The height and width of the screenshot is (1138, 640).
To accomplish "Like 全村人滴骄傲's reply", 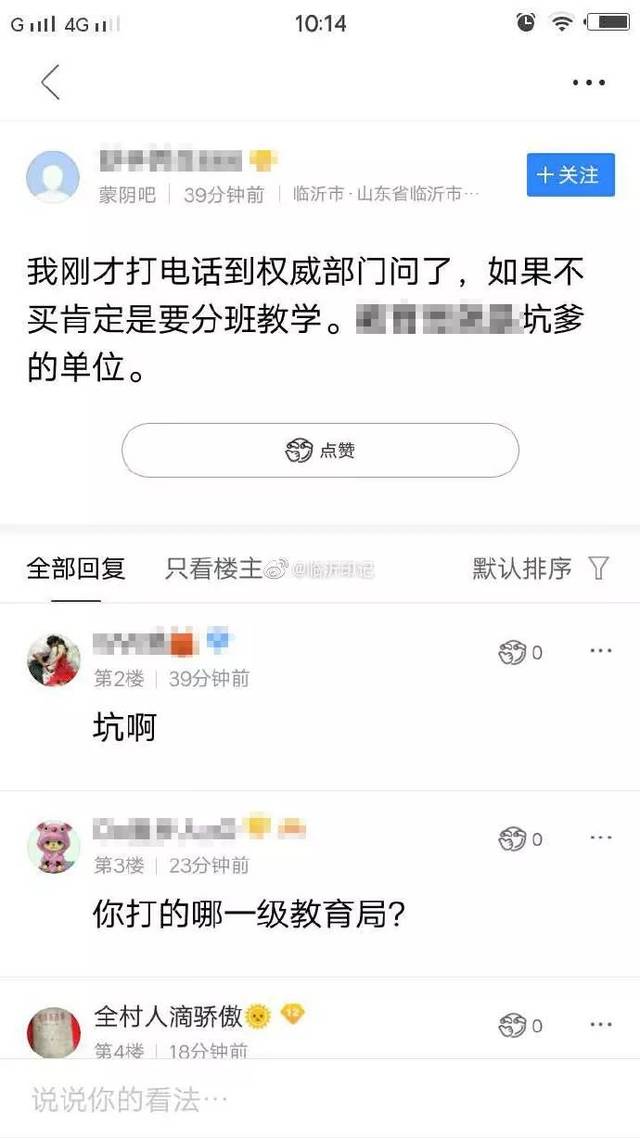I will 520,1025.
